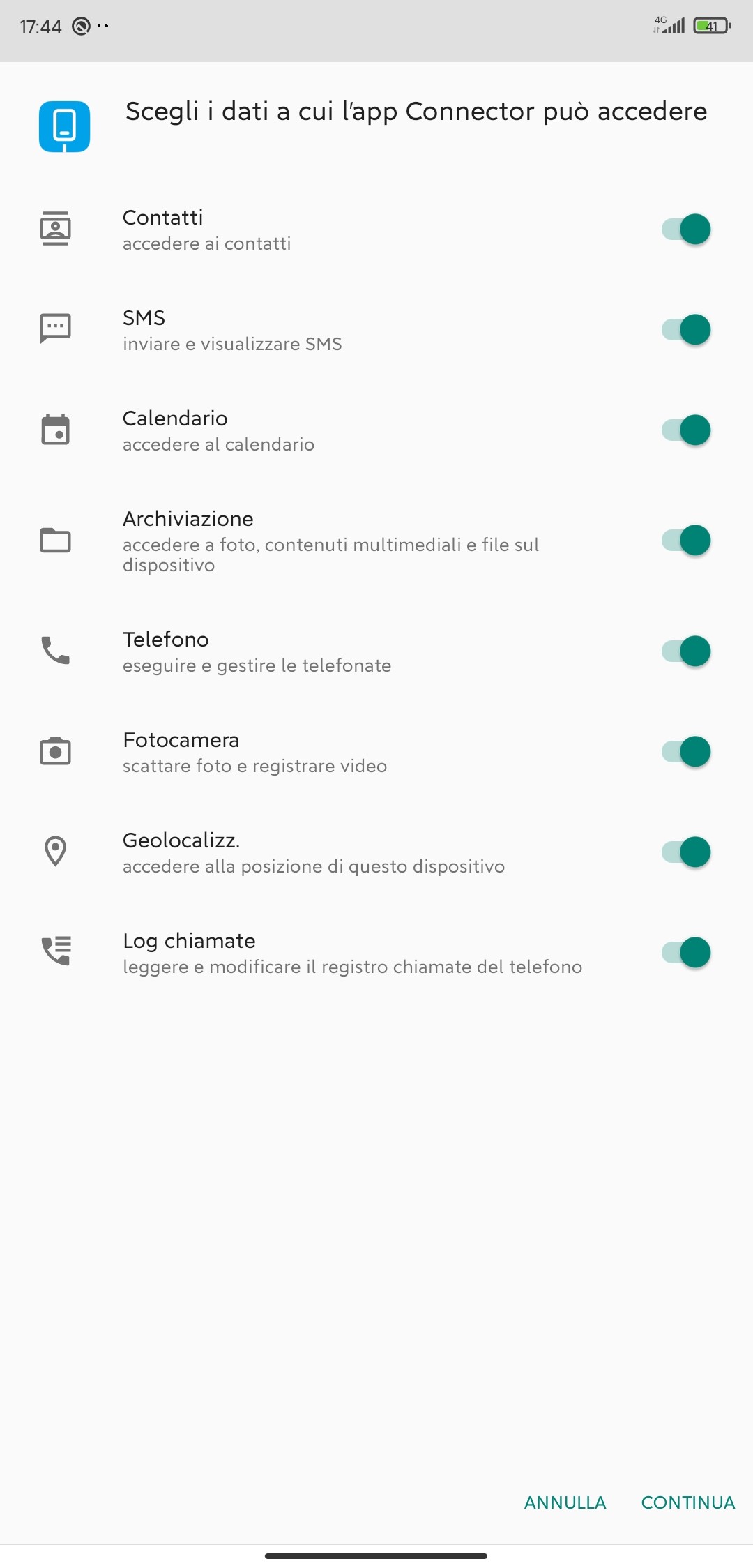This screenshot has height=1568, width=753.
Task: Disable Log chiamate access
Action: 686,953
